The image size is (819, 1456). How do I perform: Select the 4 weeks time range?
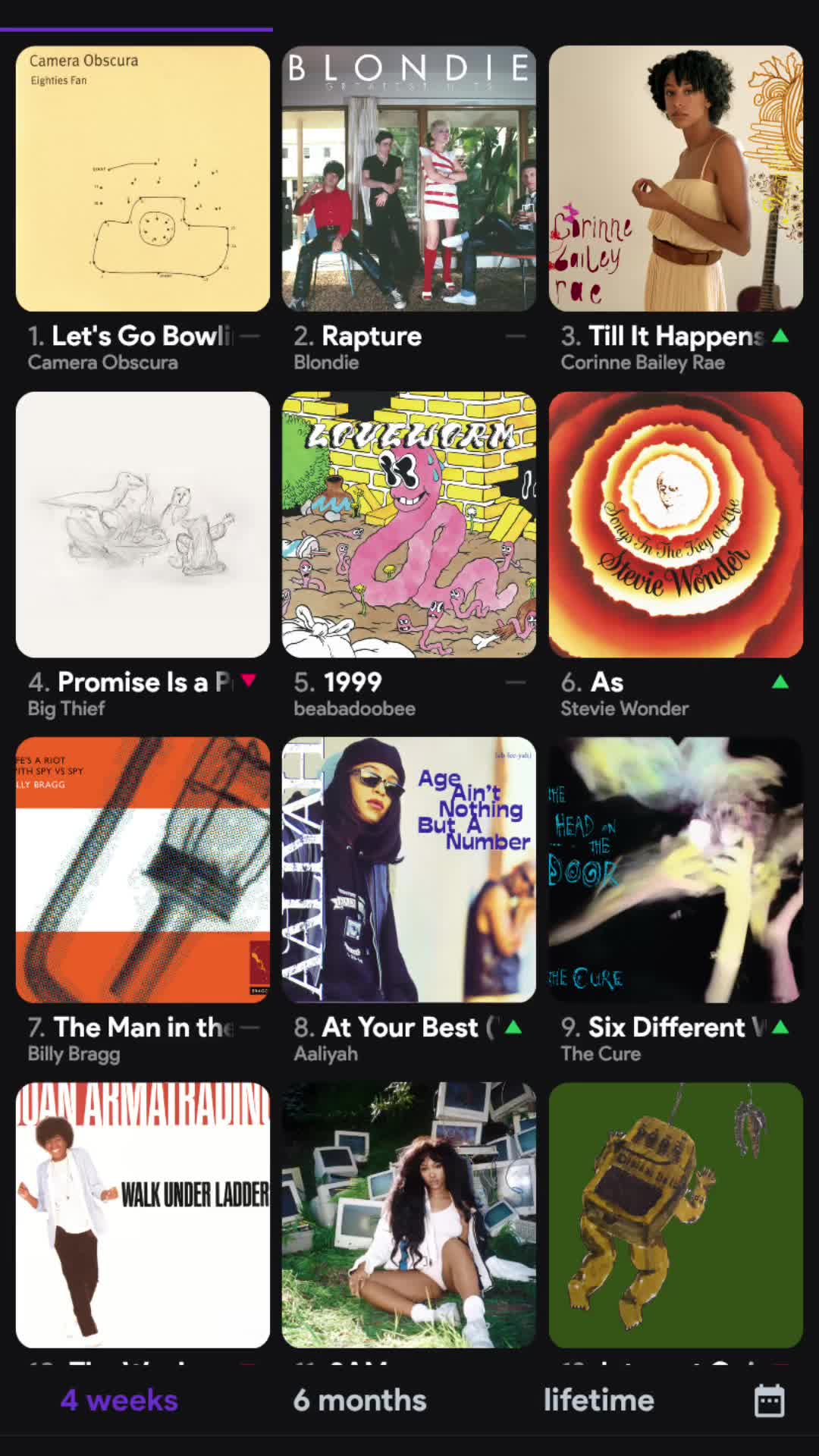tap(119, 1401)
